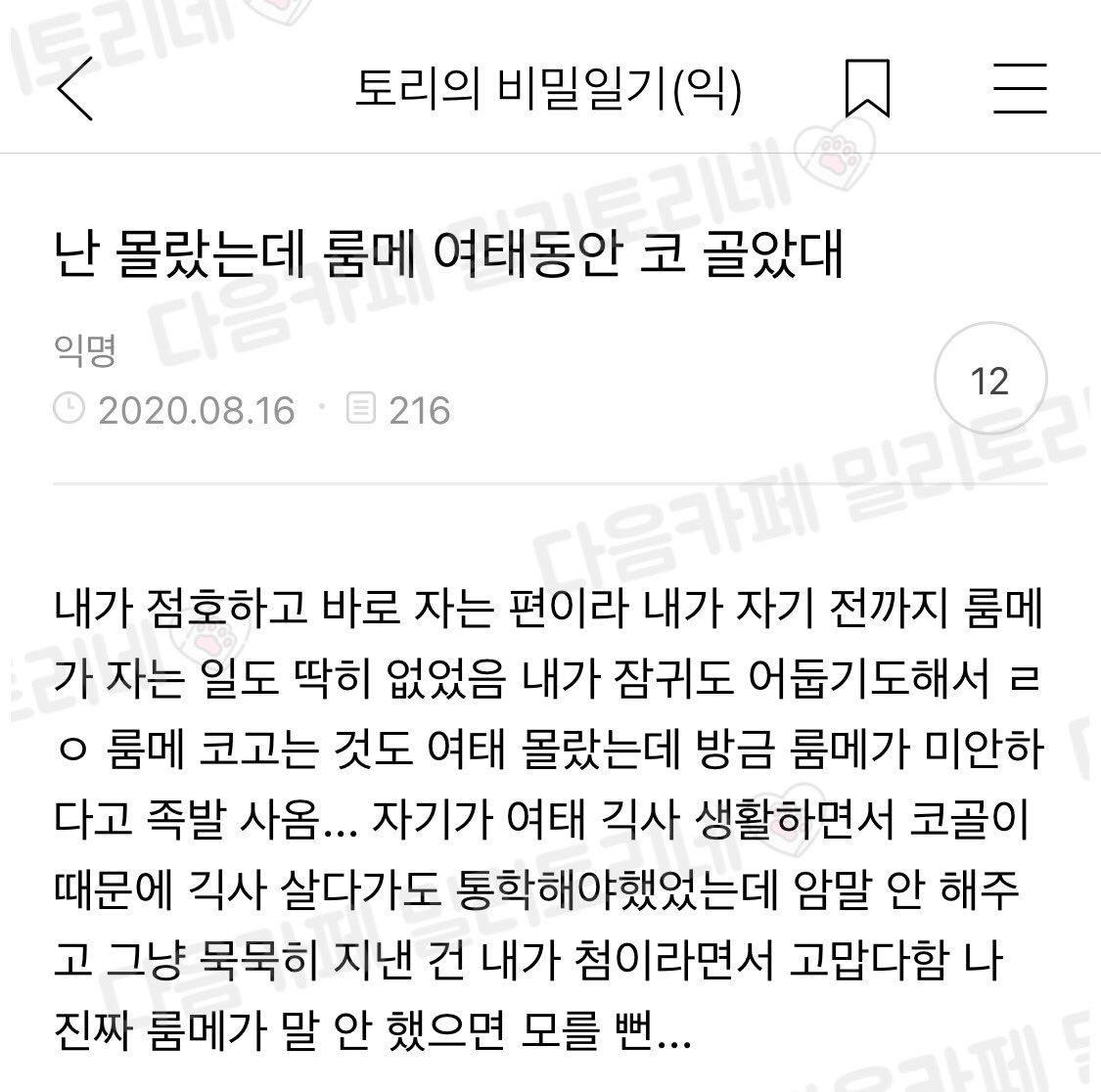Image resolution: width=1101 pixels, height=1092 pixels.
Task: Open the 12 comments bubble
Action: point(989,381)
